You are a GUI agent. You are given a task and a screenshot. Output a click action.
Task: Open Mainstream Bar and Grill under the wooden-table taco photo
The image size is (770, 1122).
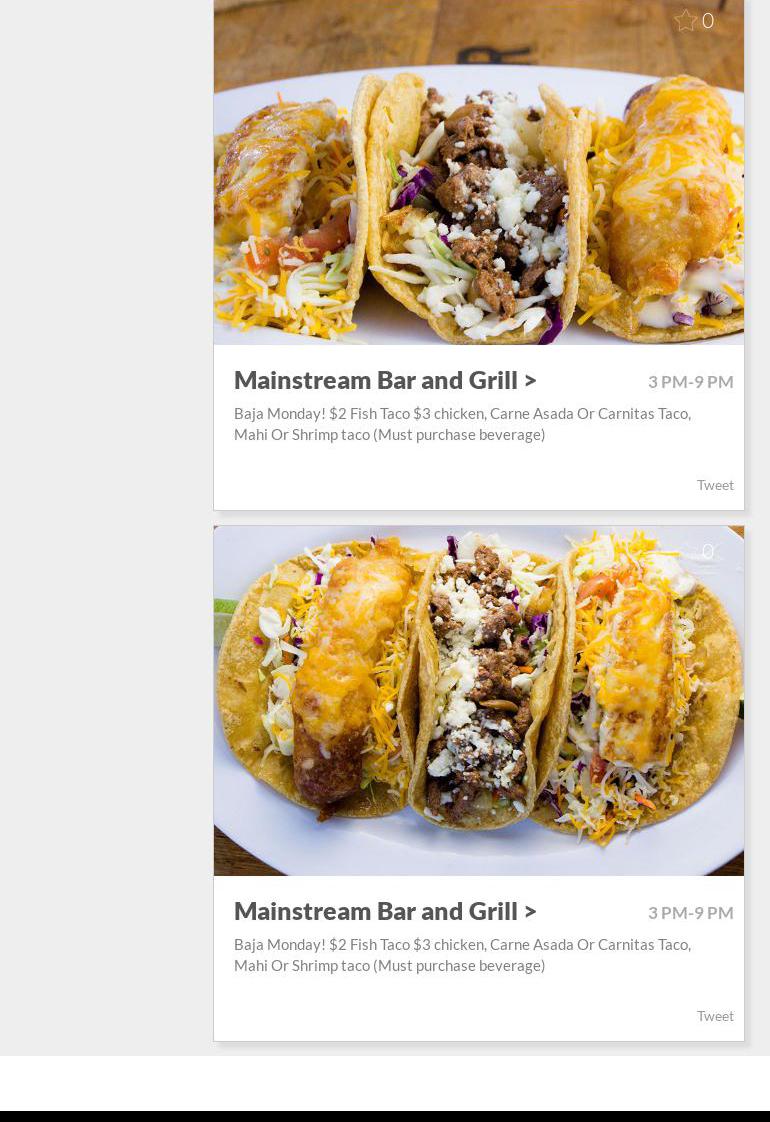385,381
